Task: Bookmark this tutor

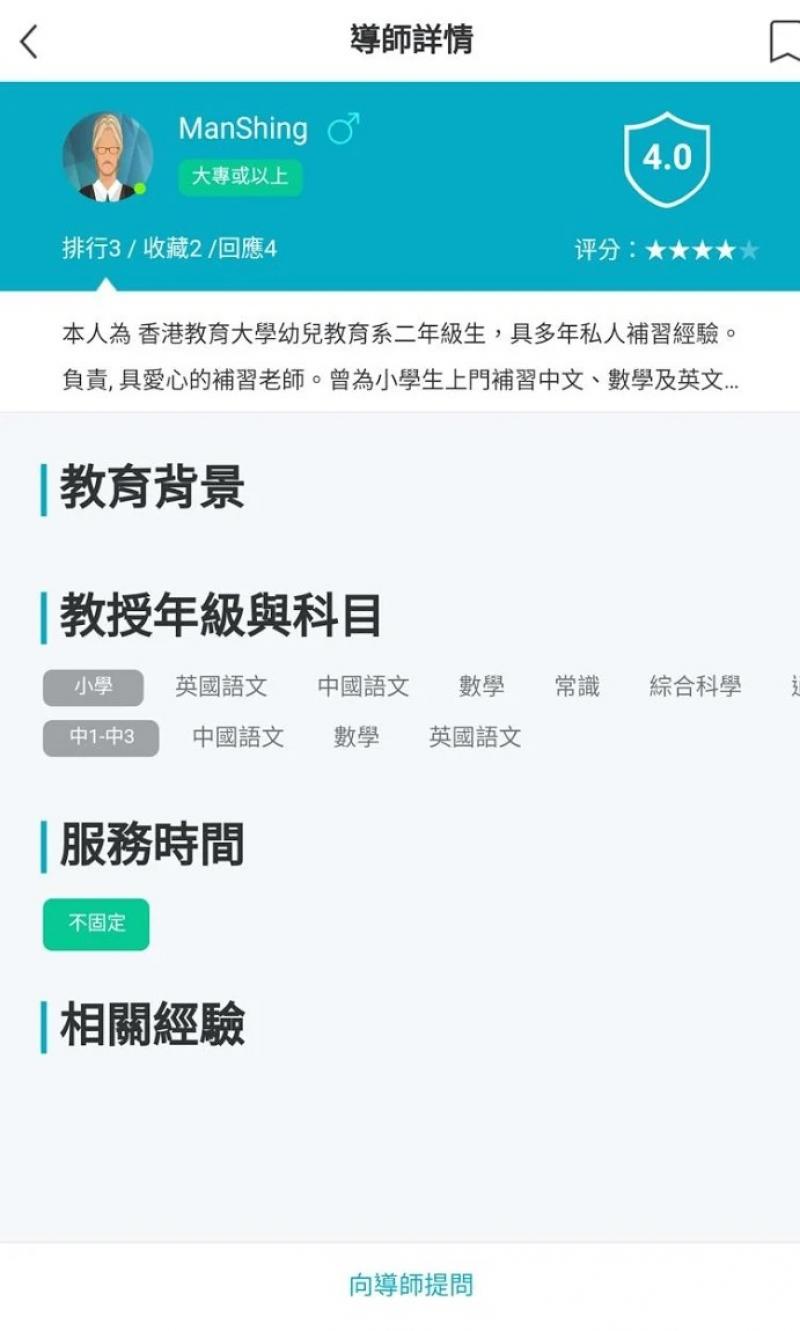Action: pyautogui.click(x=783, y=42)
